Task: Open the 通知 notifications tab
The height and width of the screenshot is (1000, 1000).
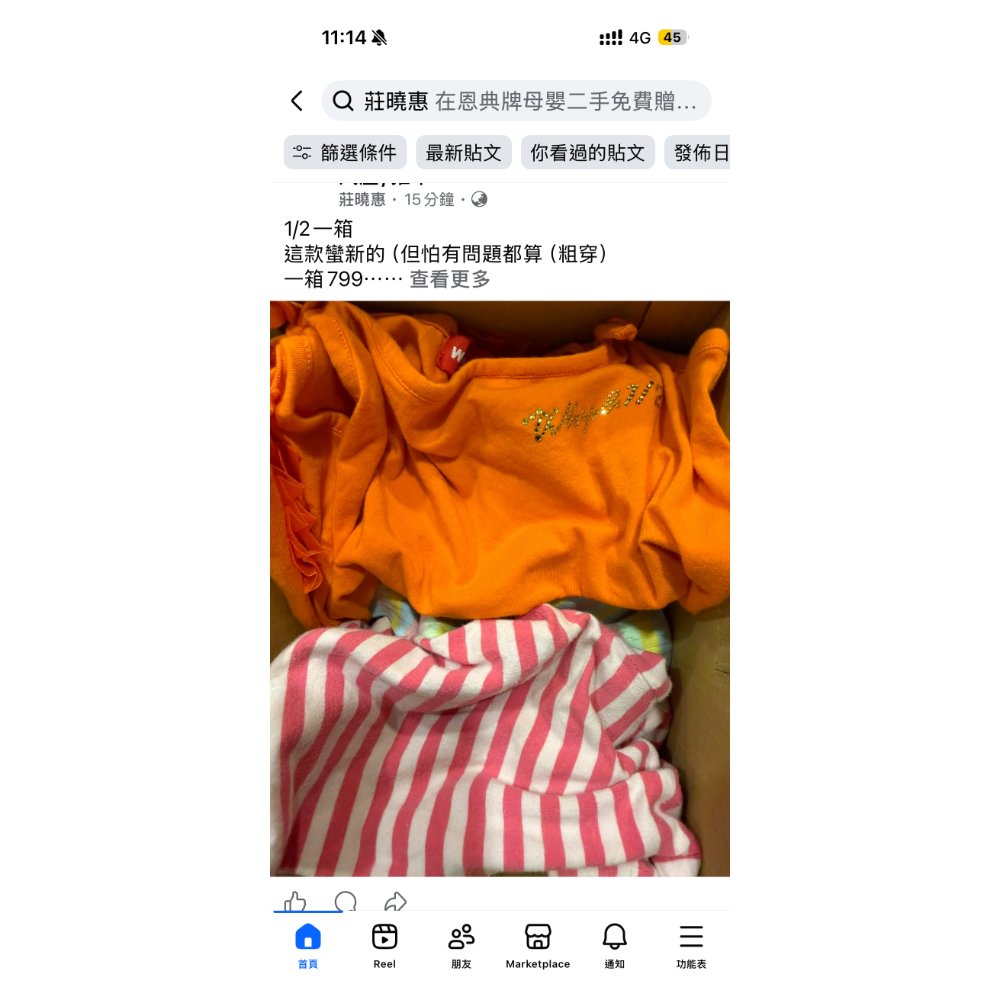Action: pyautogui.click(x=614, y=945)
